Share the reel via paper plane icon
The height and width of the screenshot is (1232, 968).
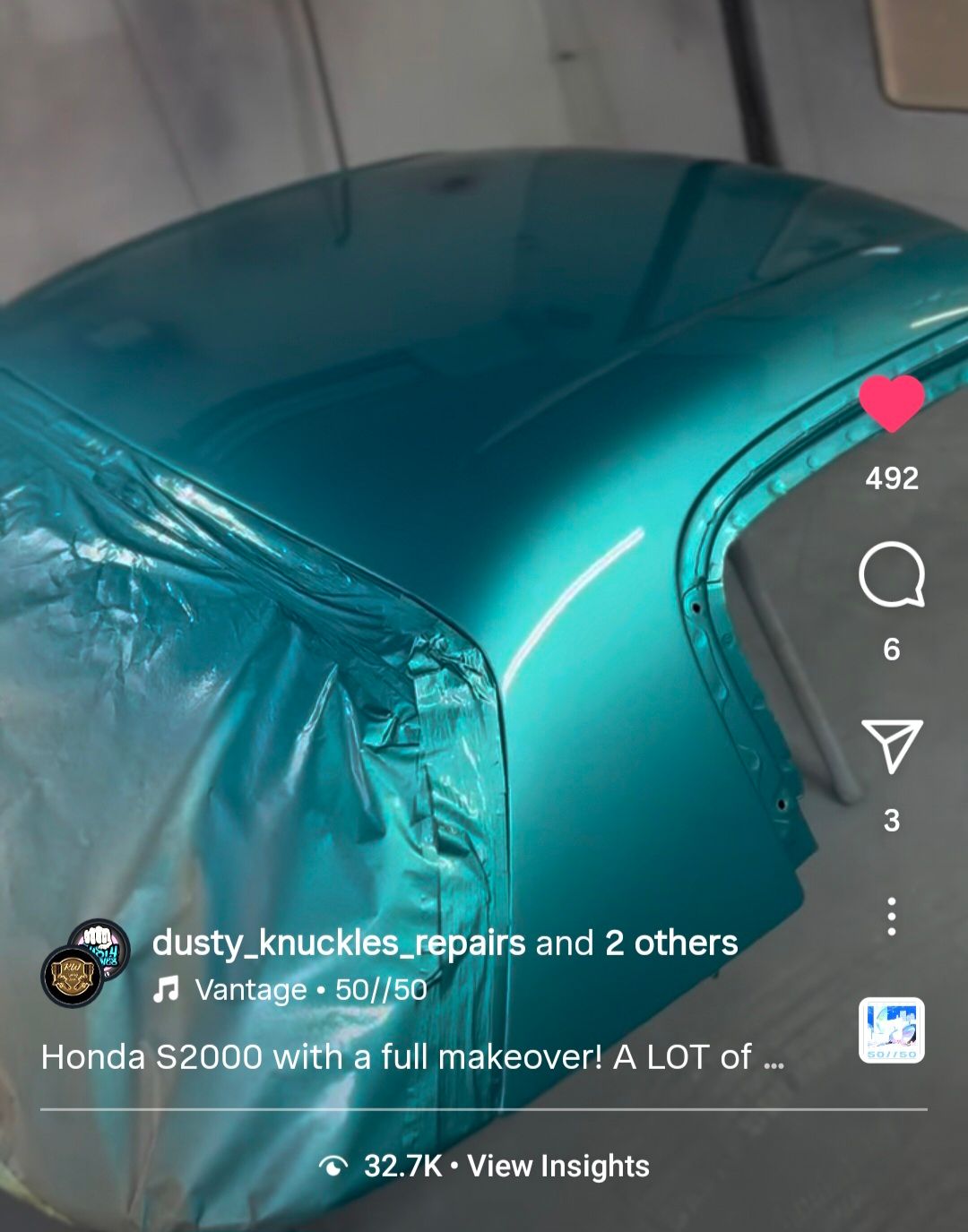[891, 745]
